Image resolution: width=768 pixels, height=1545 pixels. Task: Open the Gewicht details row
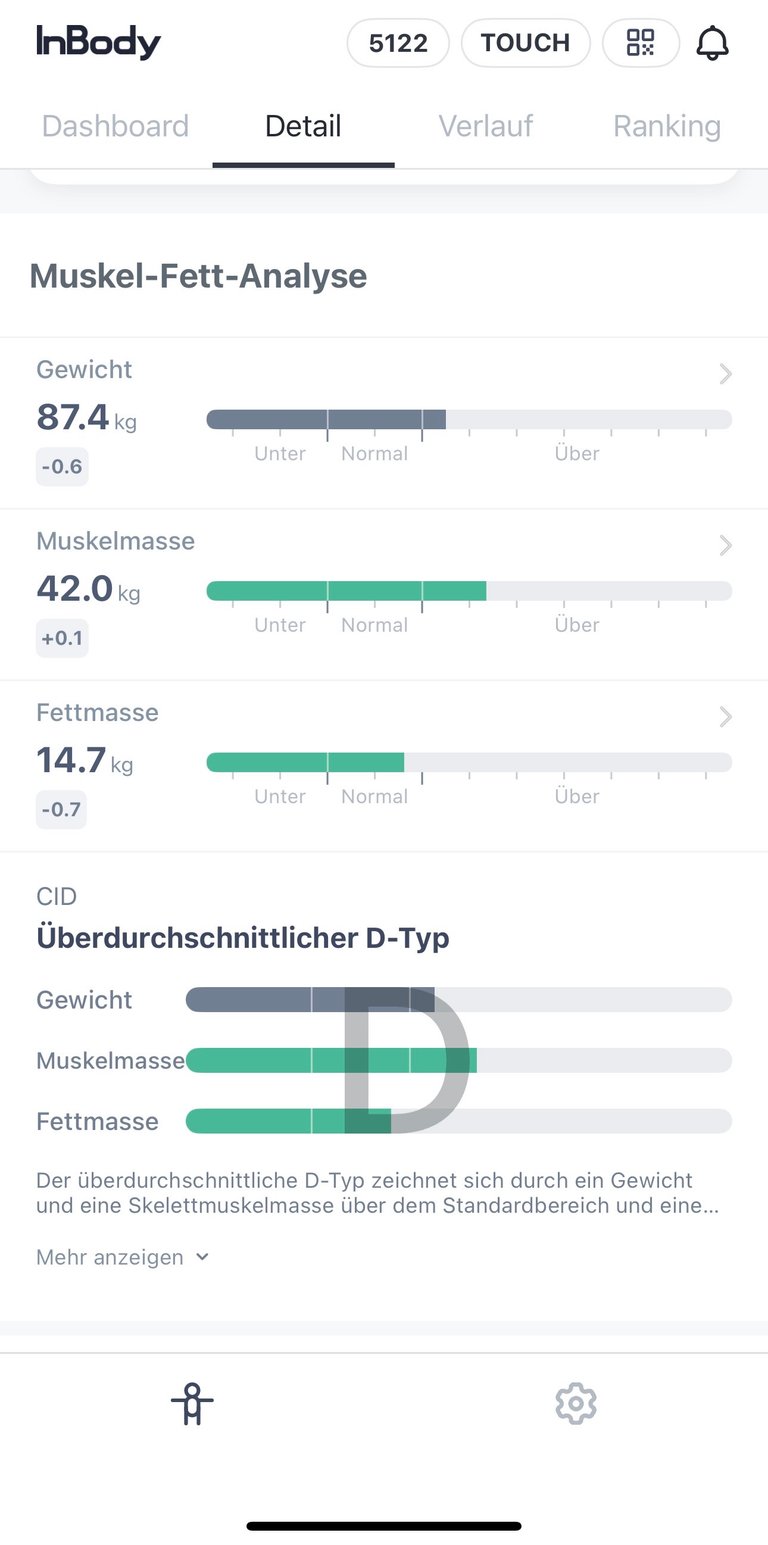(x=384, y=423)
